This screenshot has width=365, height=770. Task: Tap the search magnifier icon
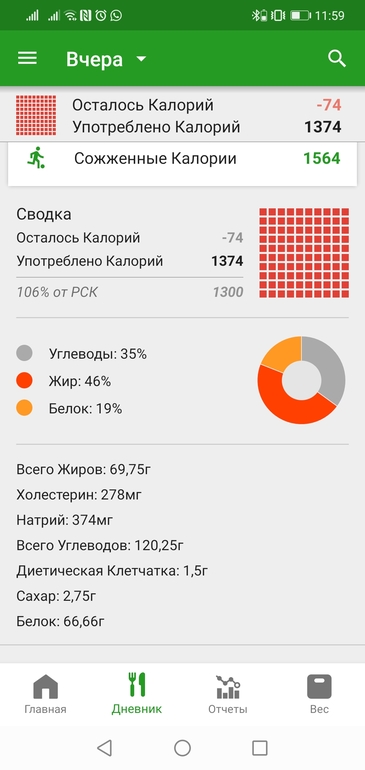pyautogui.click(x=337, y=59)
